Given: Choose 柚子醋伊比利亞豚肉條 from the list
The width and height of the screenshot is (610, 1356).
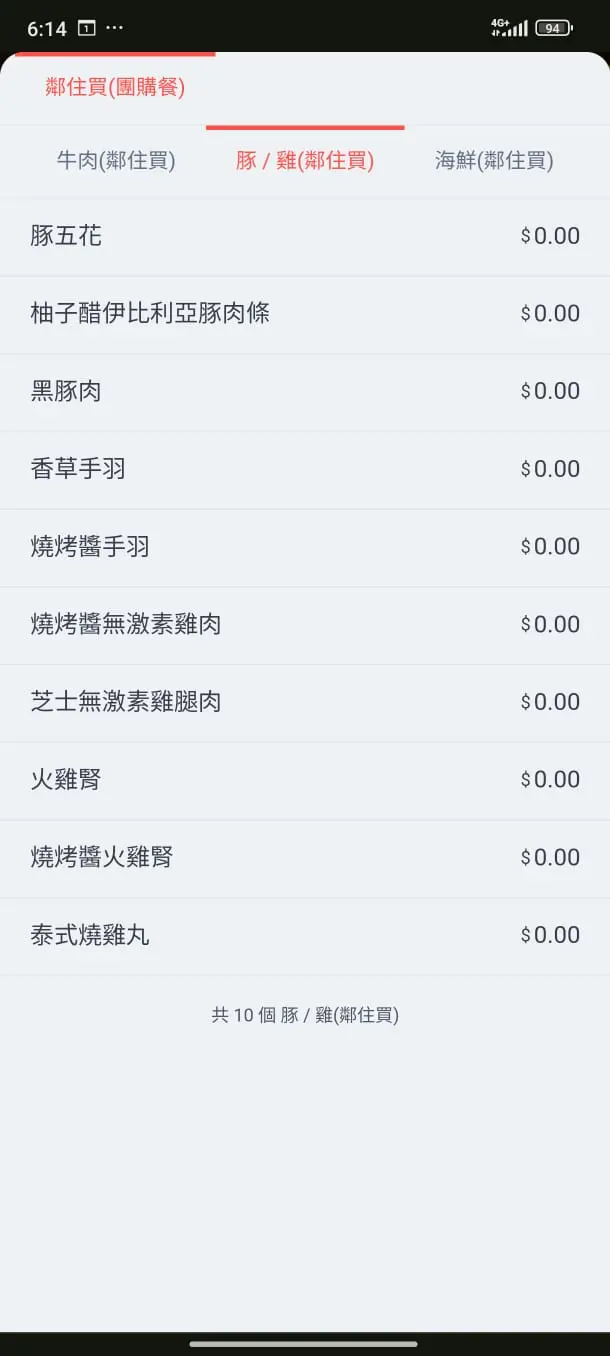Looking at the screenshot, I should point(305,314).
